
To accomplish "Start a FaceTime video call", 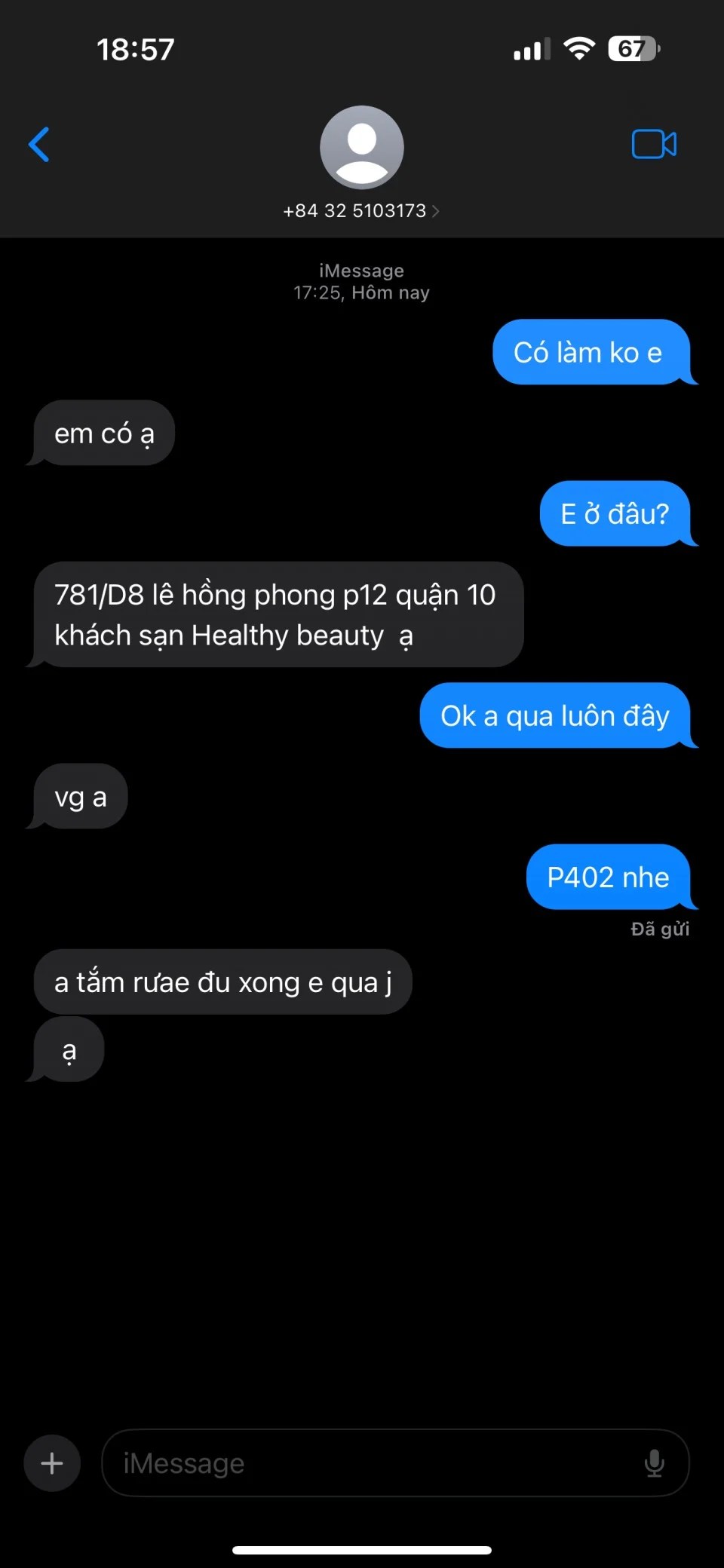I will coord(653,144).
